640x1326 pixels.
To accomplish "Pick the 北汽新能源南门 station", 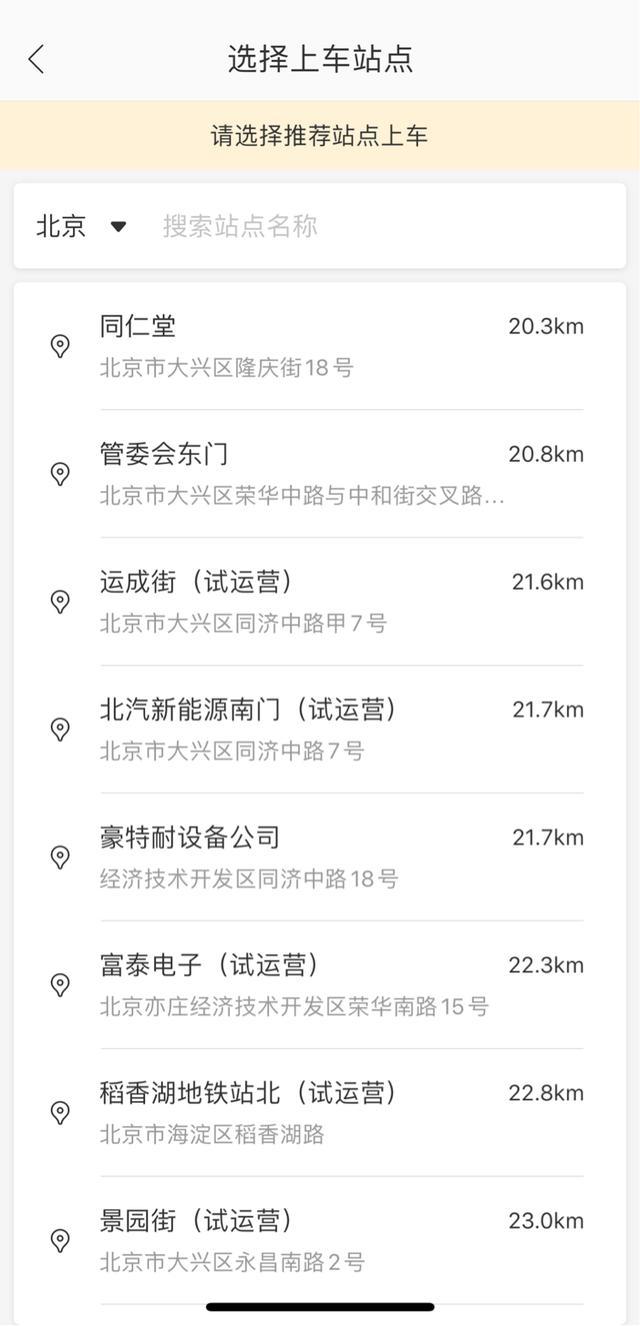I will tap(320, 730).
